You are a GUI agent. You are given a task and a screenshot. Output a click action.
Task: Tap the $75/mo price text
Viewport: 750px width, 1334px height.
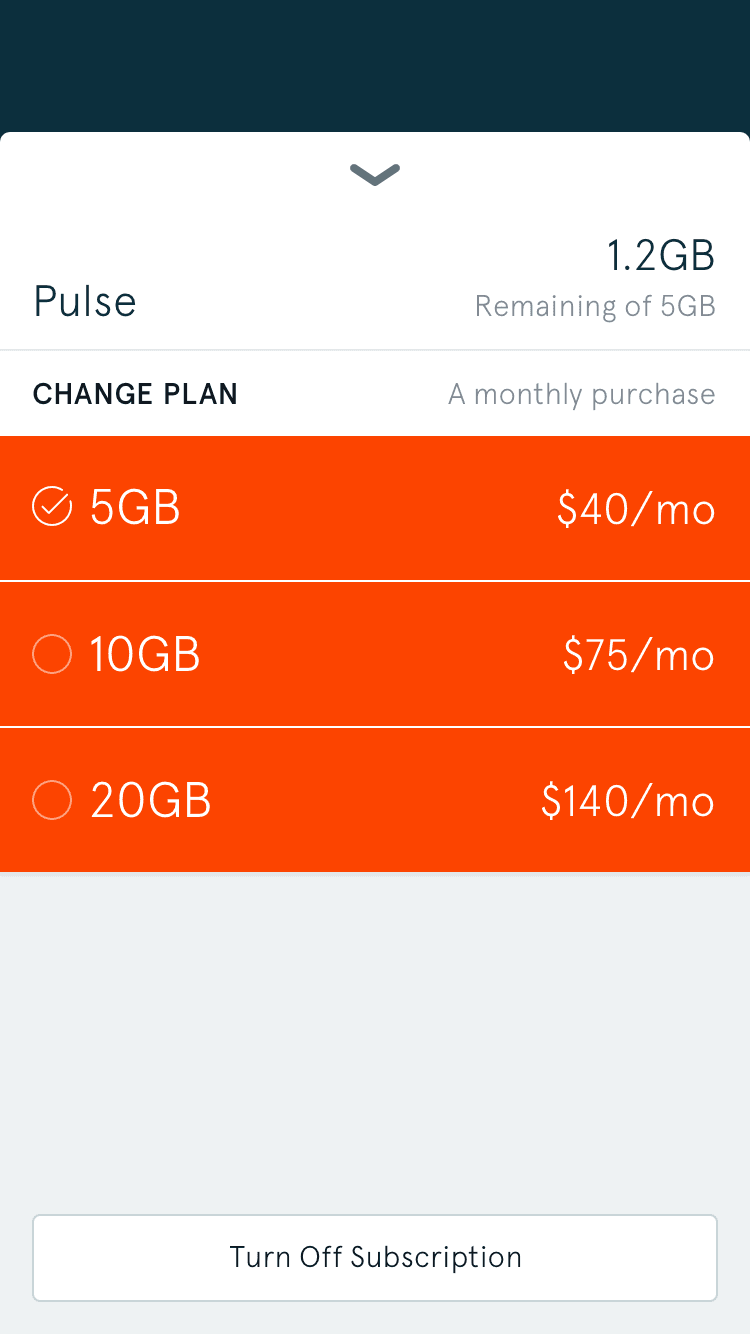[x=638, y=655]
